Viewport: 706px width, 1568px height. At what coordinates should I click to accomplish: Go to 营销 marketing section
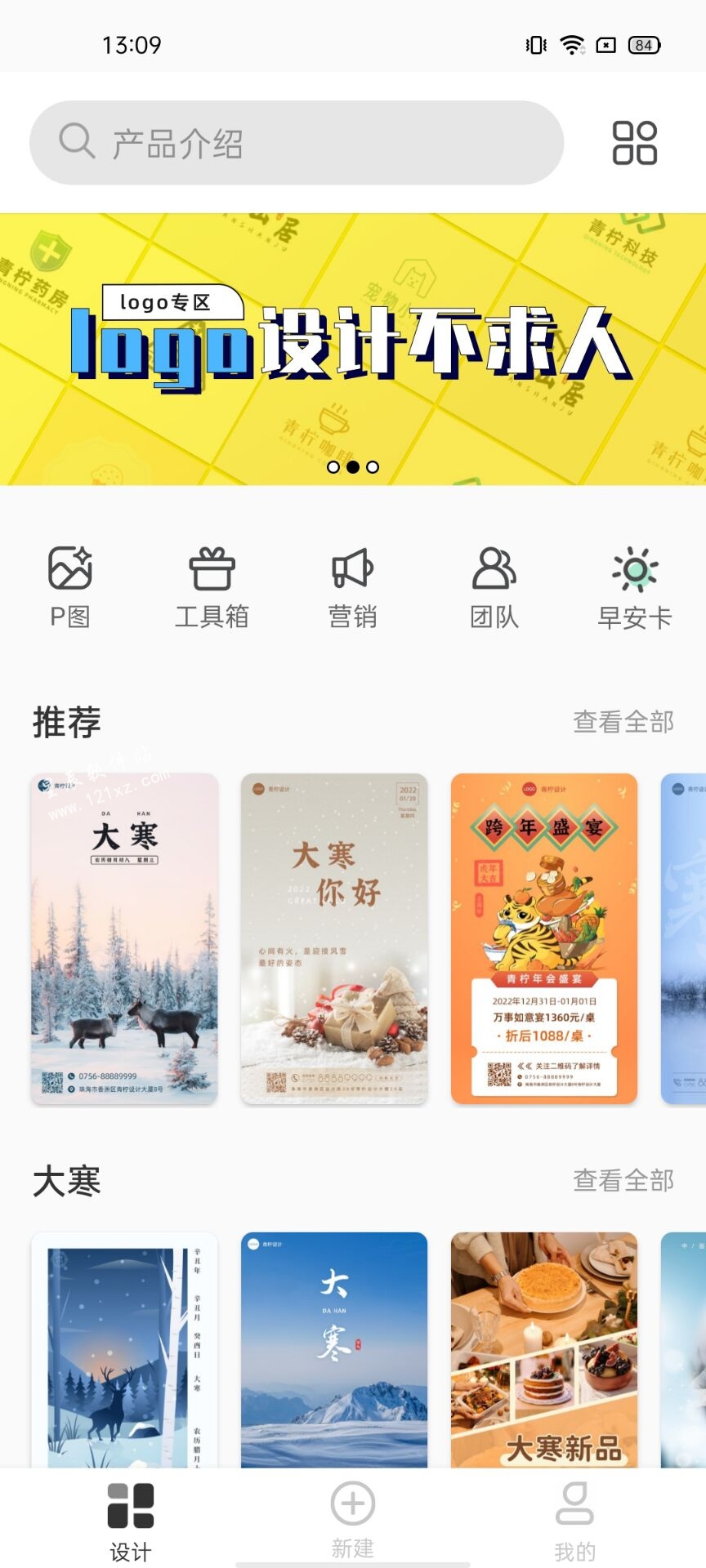[x=353, y=588]
